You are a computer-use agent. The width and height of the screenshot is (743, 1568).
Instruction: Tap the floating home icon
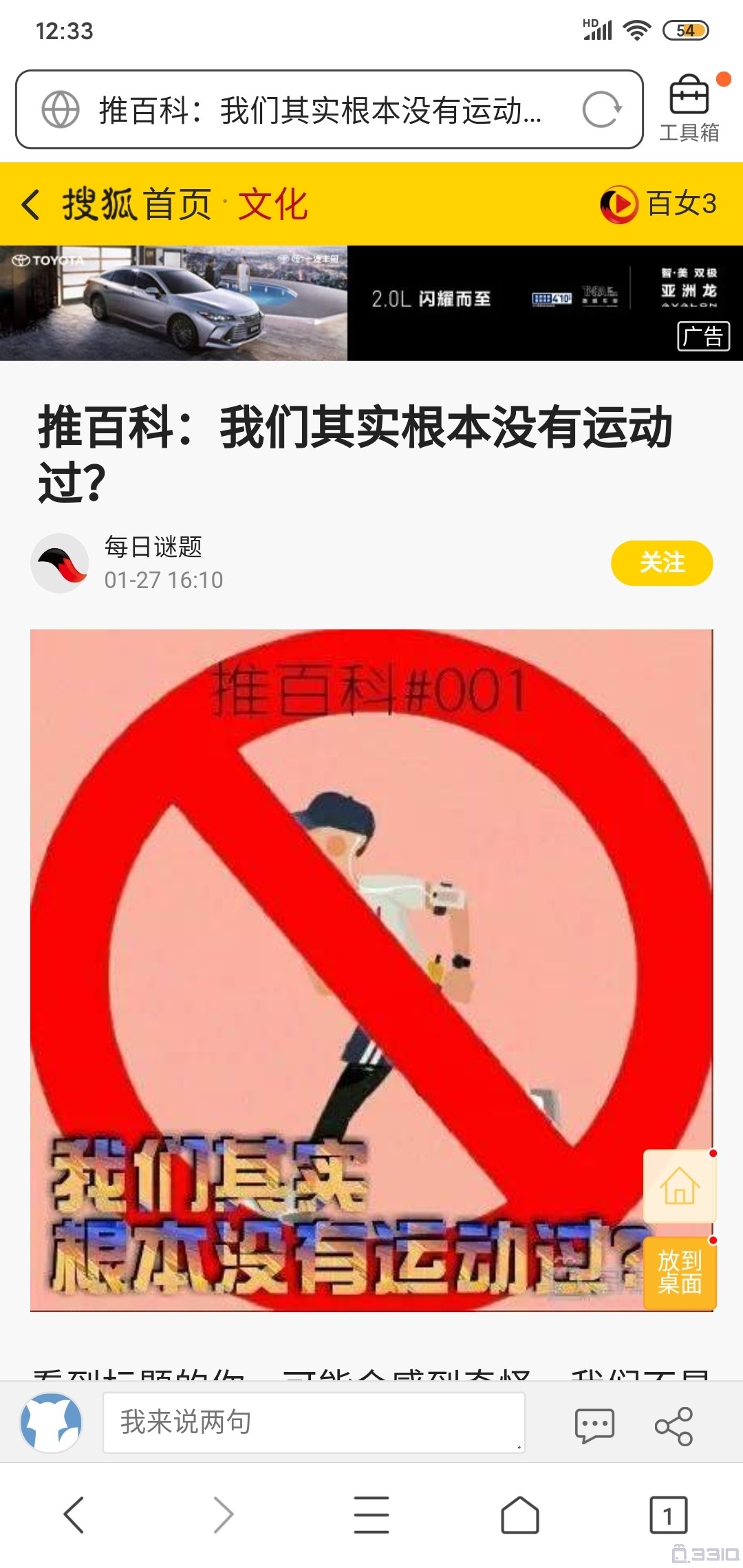[x=680, y=1185]
